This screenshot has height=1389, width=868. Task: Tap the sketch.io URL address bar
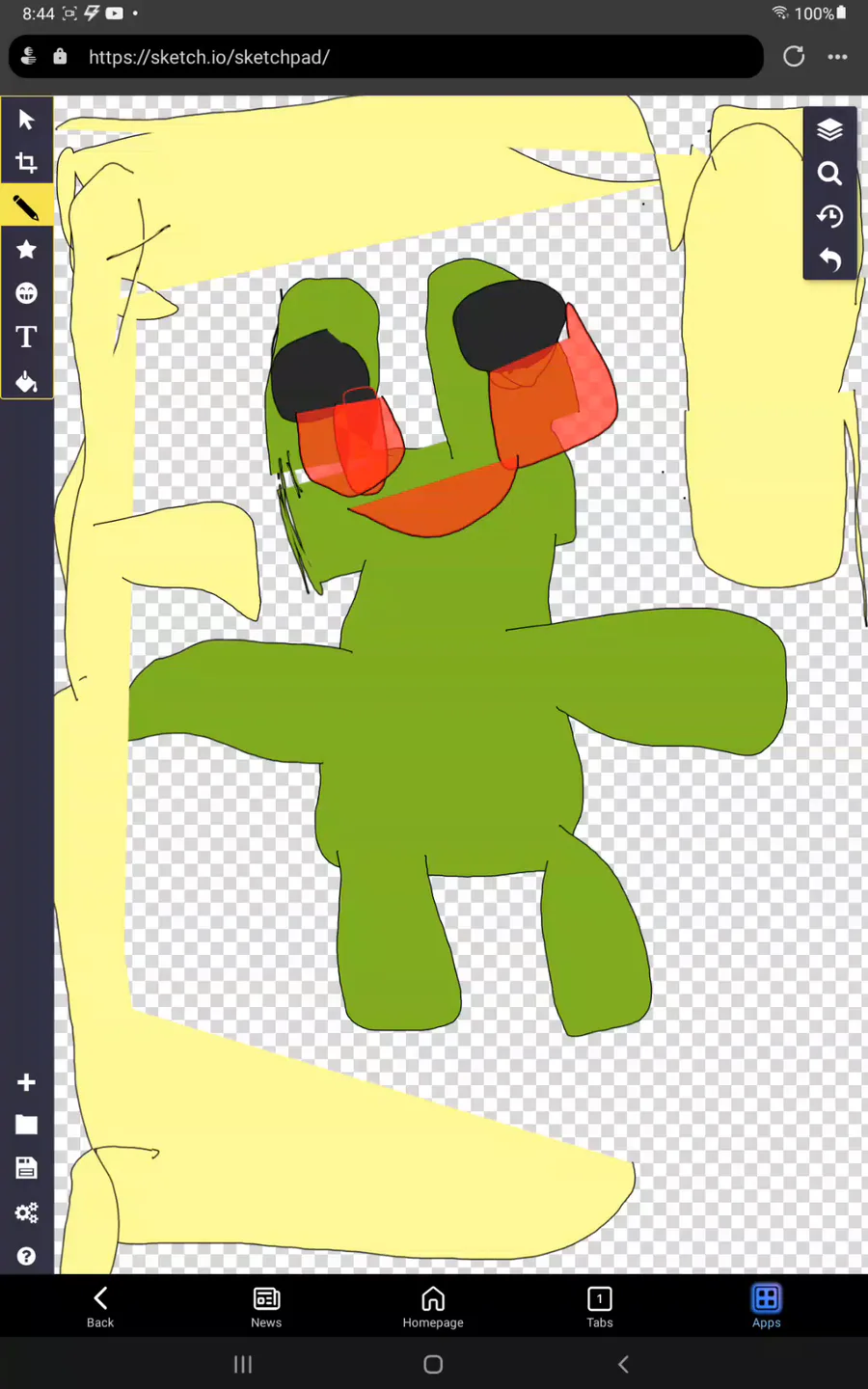point(386,57)
